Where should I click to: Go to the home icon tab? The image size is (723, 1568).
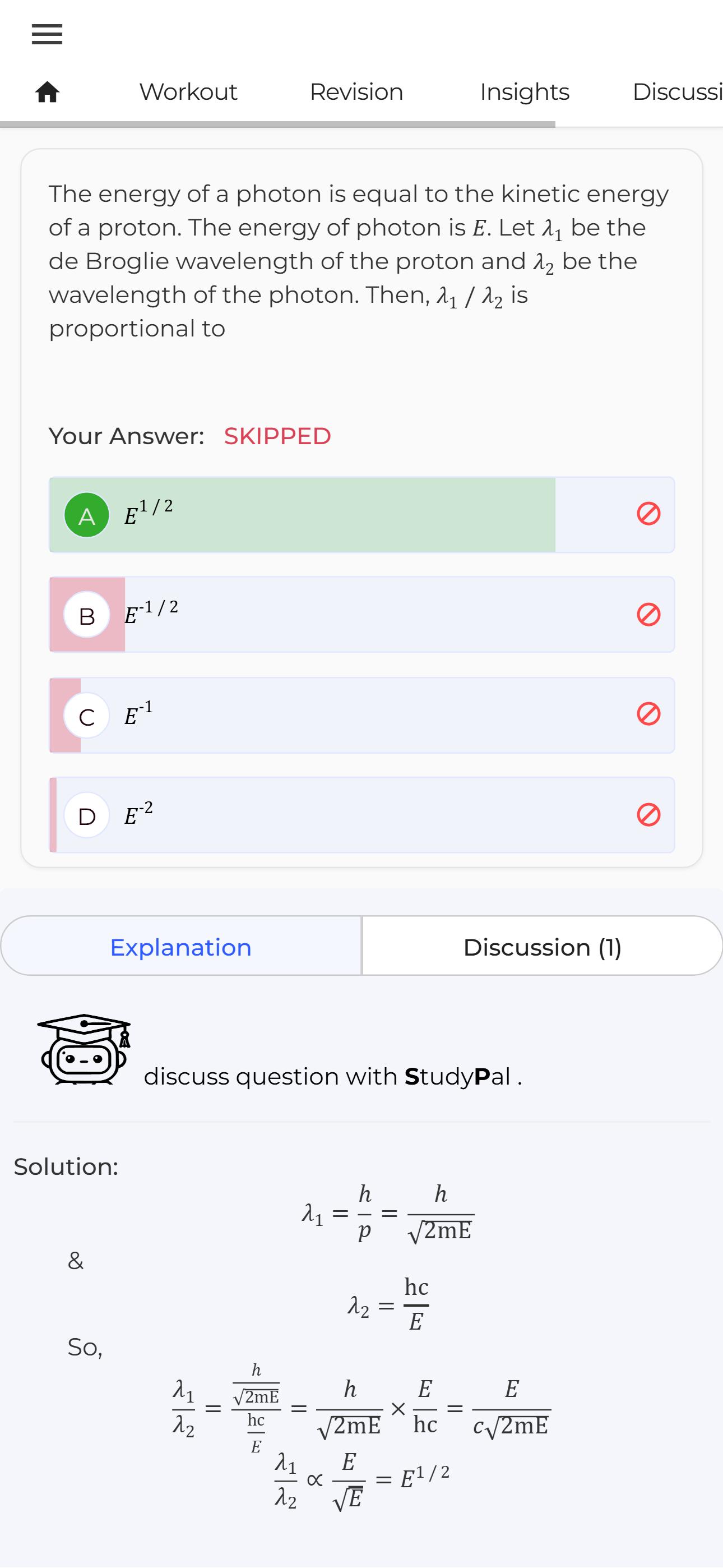click(x=47, y=93)
